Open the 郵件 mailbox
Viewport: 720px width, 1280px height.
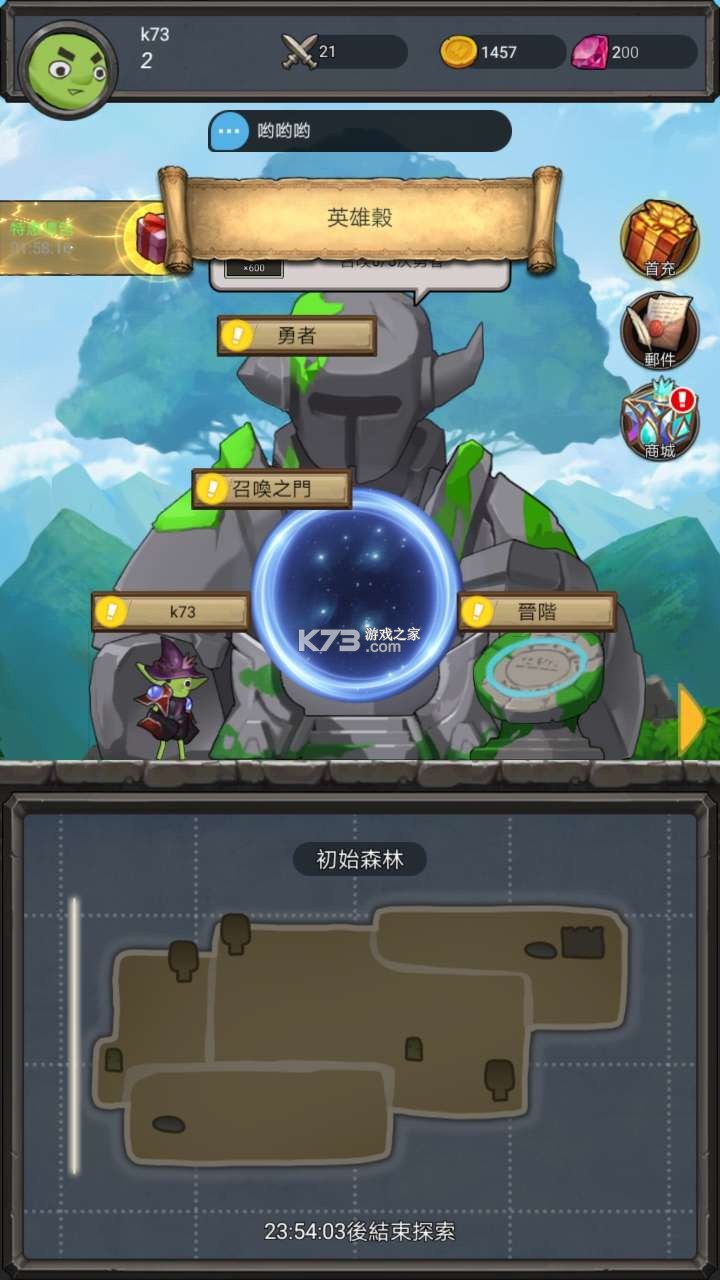click(x=659, y=331)
